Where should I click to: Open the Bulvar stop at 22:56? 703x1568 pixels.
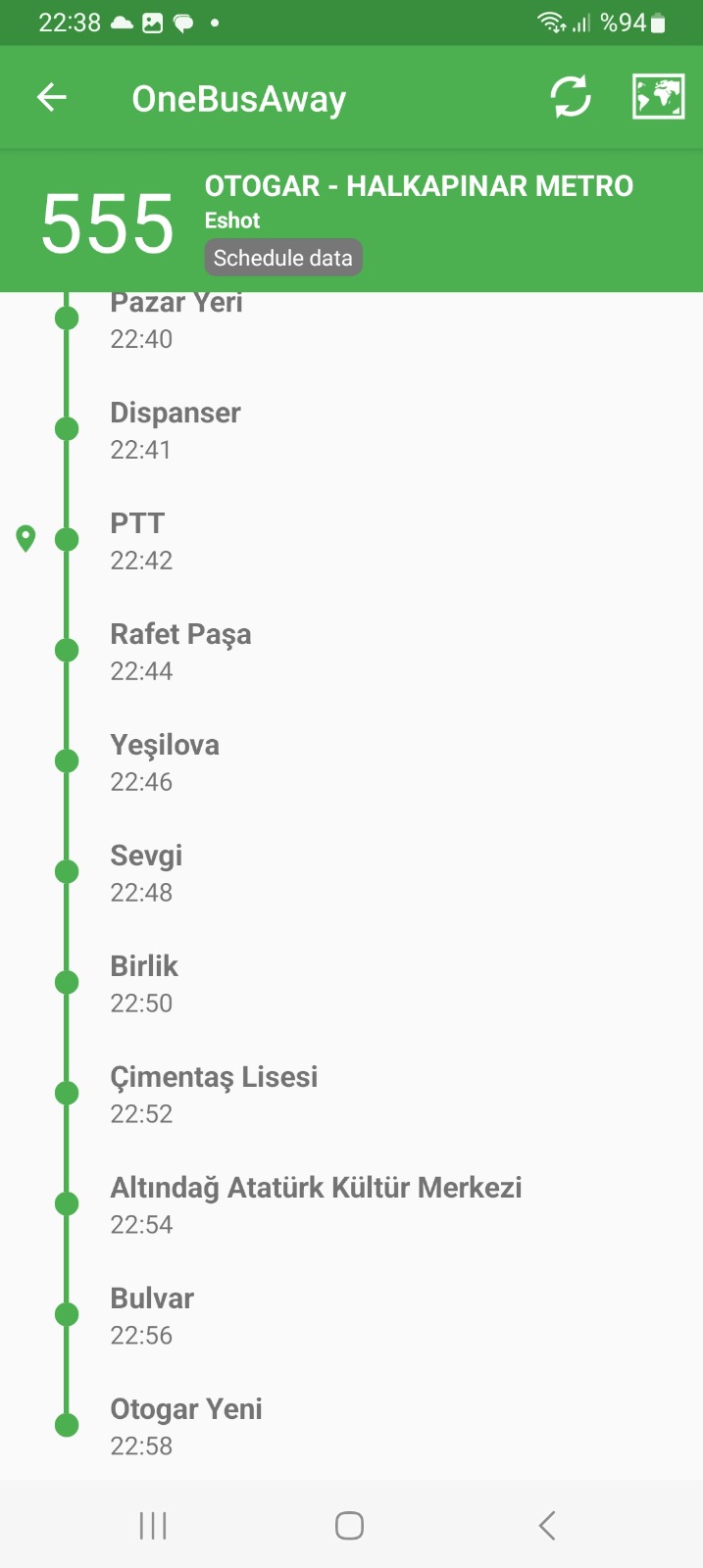pyautogui.click(x=351, y=1315)
